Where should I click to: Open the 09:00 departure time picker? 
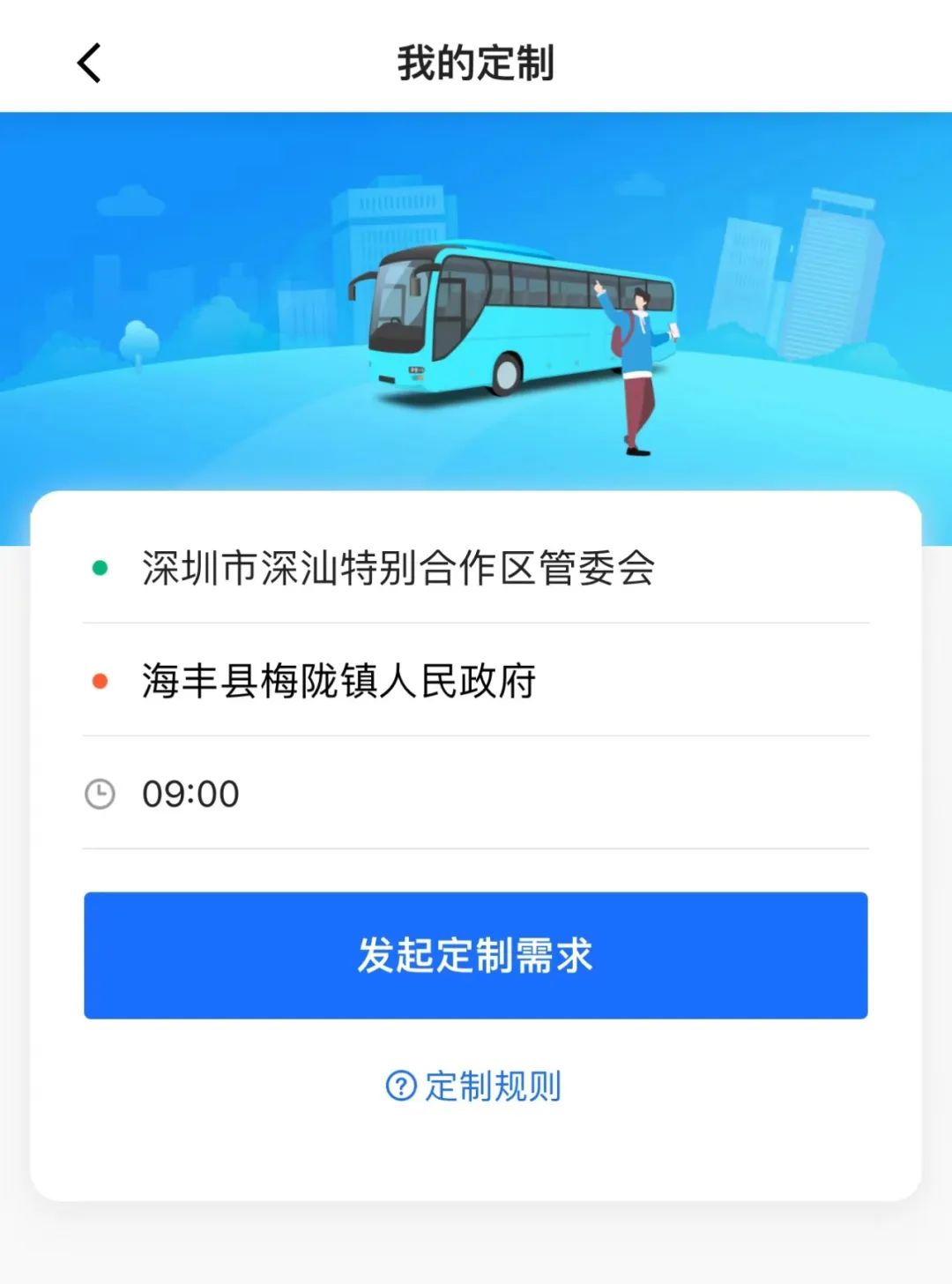(x=191, y=794)
